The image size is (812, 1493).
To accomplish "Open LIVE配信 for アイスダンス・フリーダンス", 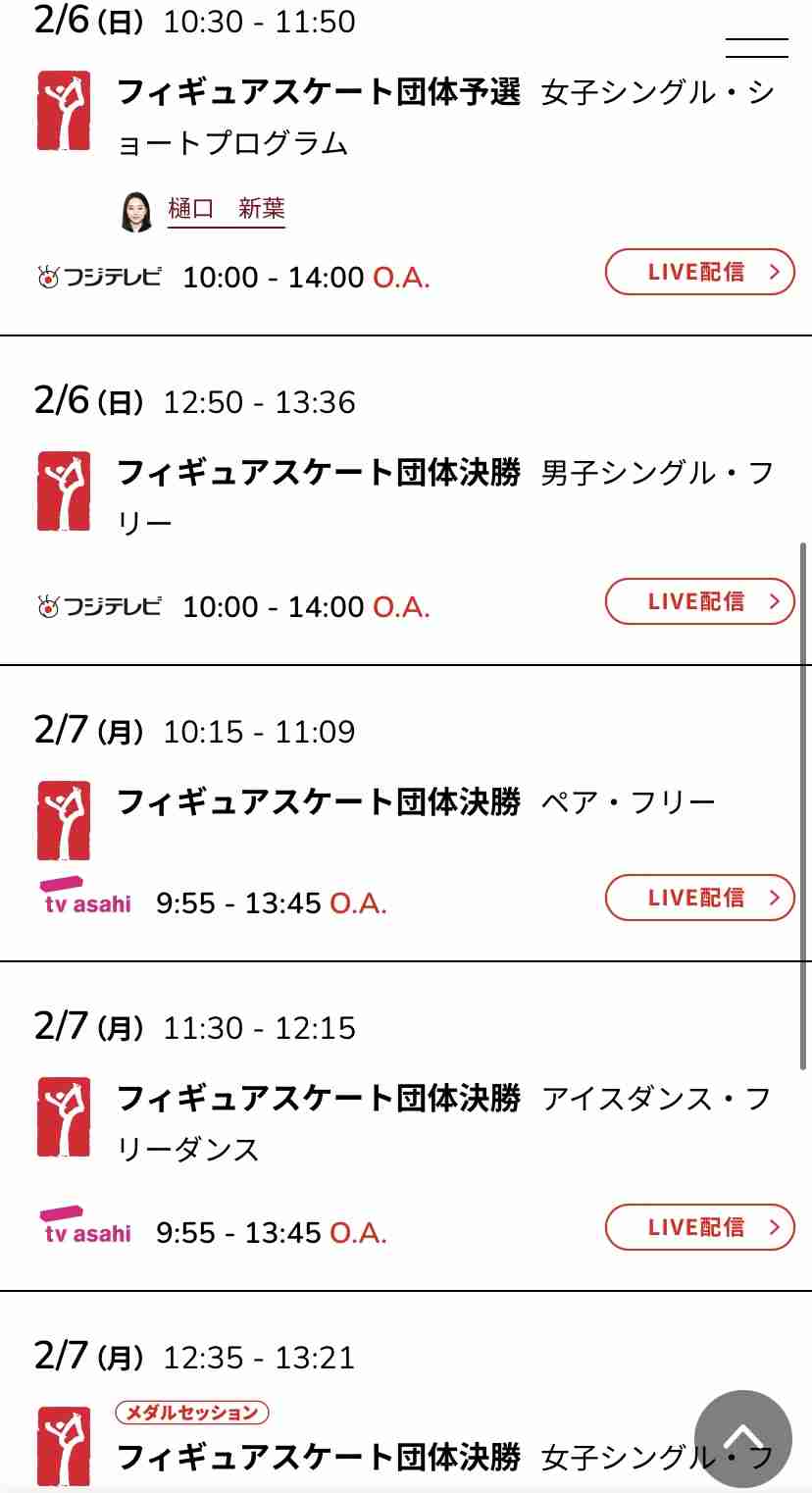I will pyautogui.click(x=700, y=1227).
